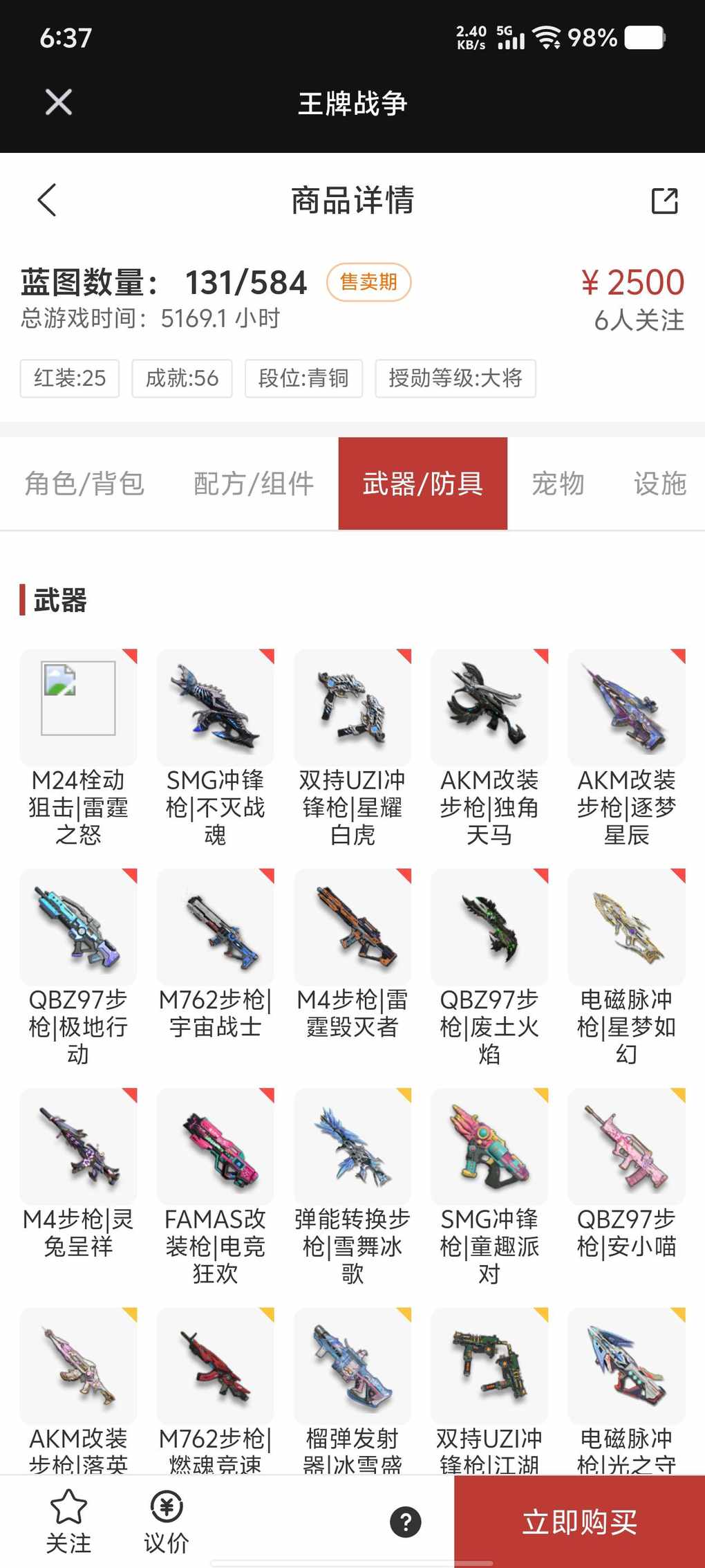Switch to the 配方/组件 tab
This screenshot has width=705, height=1568.
[254, 483]
